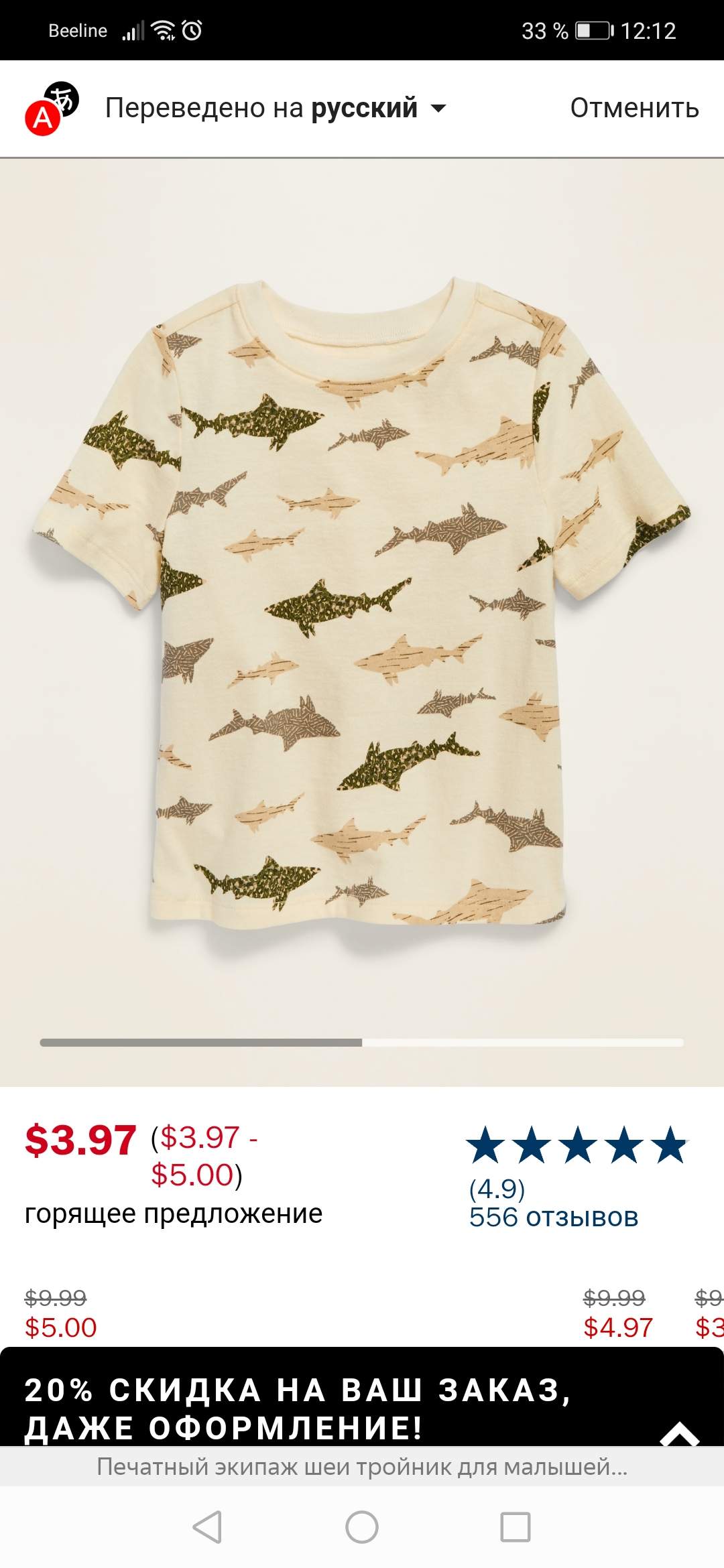Tap the system back button
The image size is (724, 1568).
point(207,1527)
